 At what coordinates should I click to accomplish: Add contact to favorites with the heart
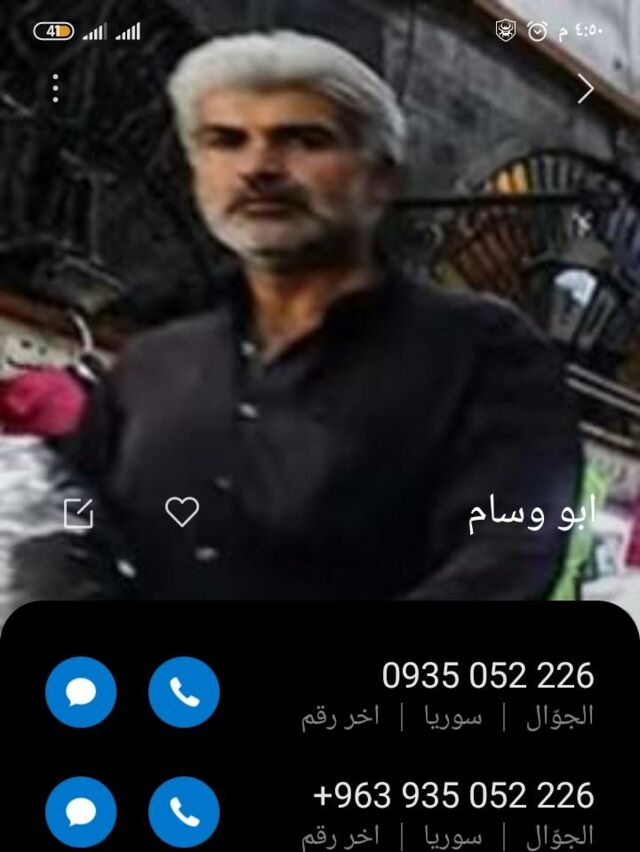point(182,512)
